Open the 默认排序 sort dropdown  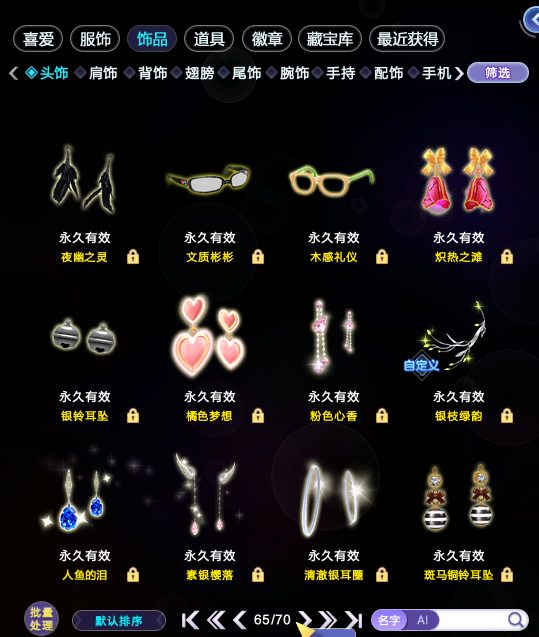click(x=119, y=621)
